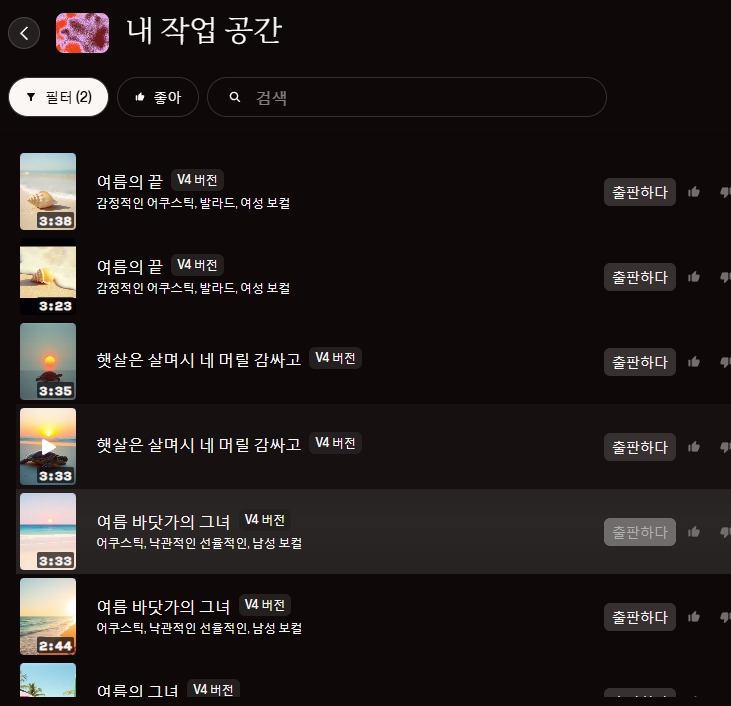Tap the 검색 search field

pyautogui.click(x=420, y=97)
